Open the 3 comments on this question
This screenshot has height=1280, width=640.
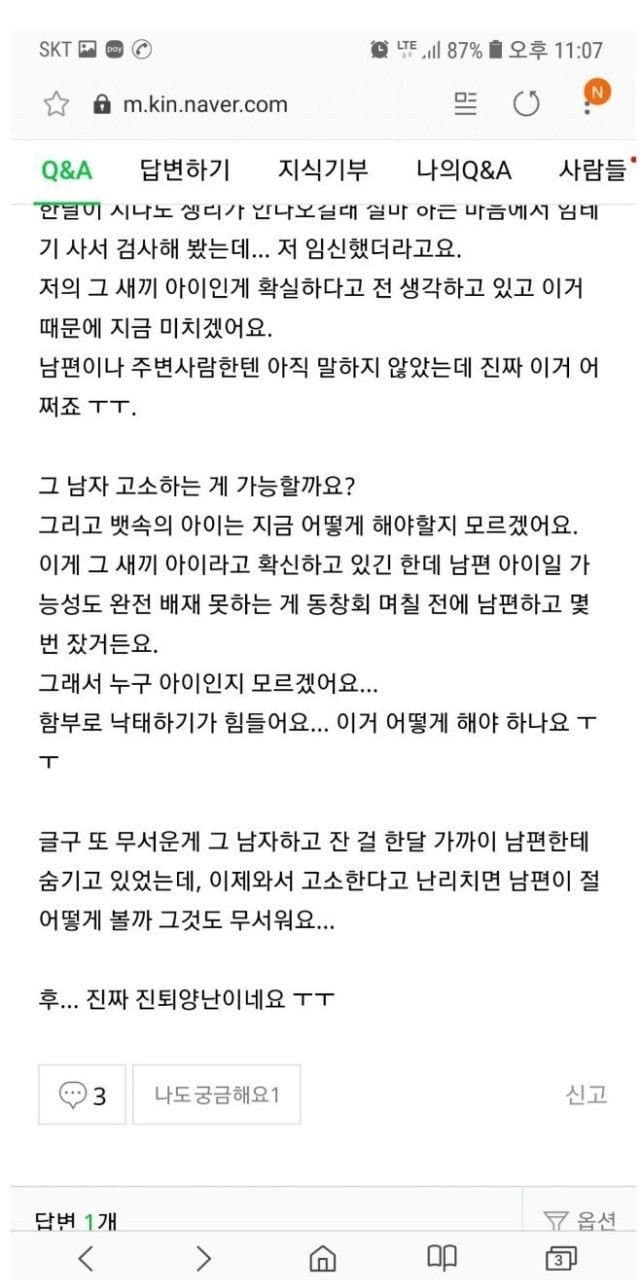[82, 1095]
